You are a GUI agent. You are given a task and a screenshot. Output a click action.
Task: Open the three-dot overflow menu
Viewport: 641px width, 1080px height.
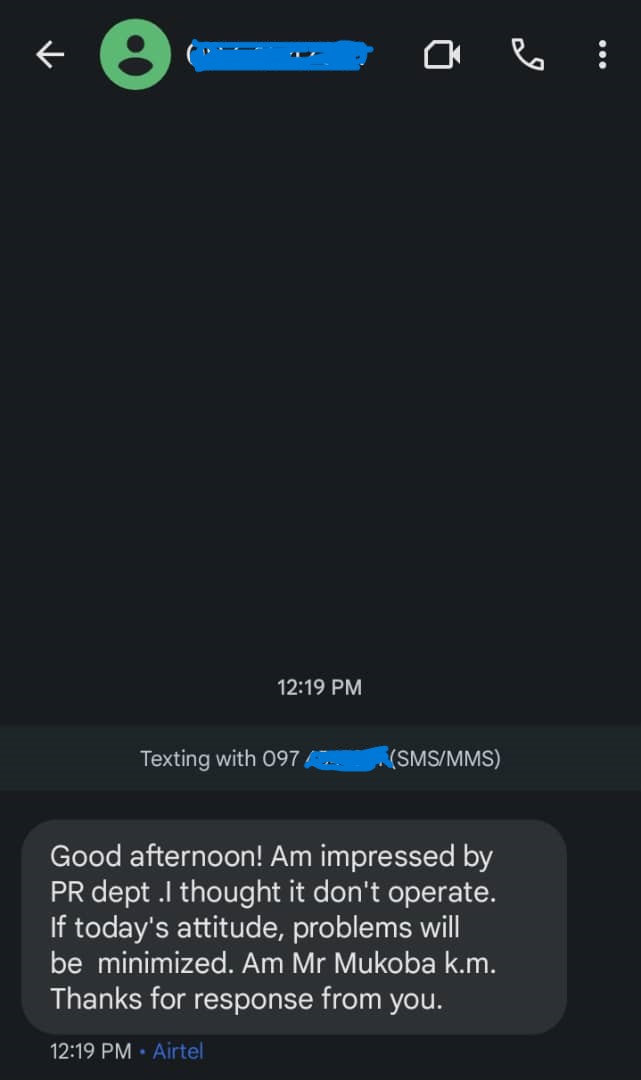[x=602, y=54]
